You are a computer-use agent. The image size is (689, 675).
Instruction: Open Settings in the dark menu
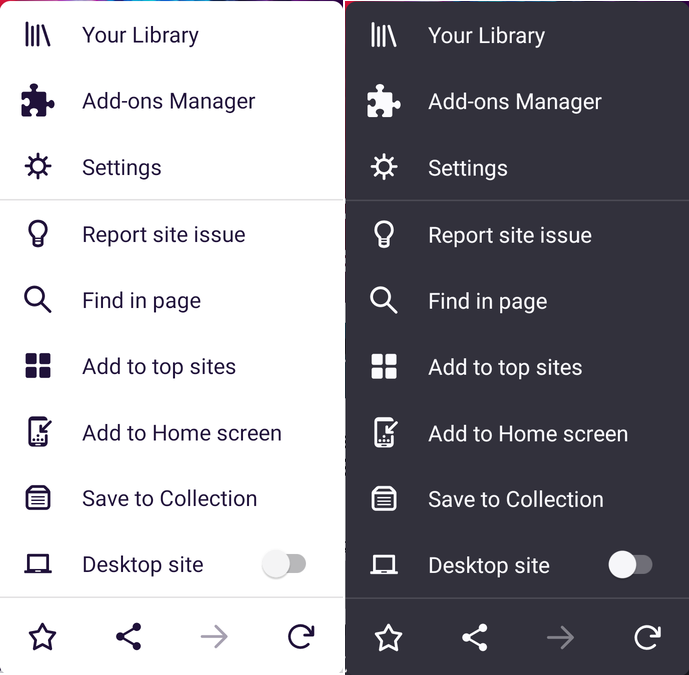click(x=467, y=168)
